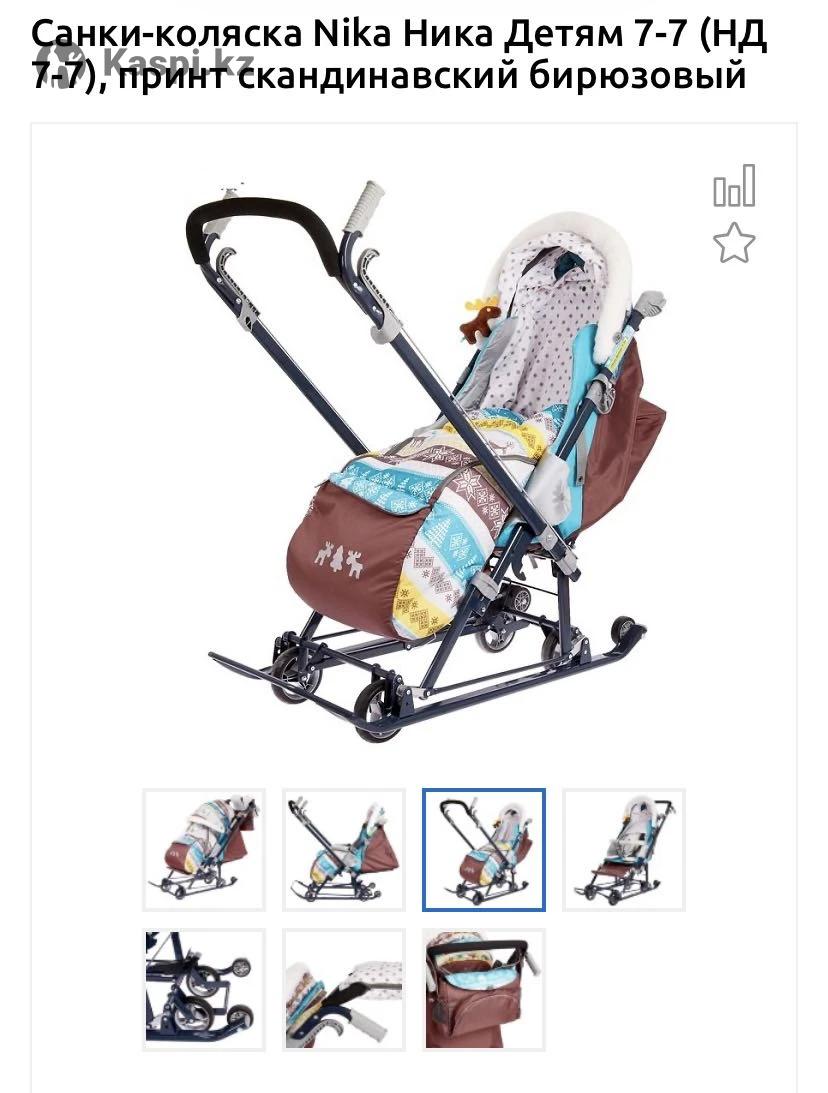Select fourth thumbnail without leg cover
The height and width of the screenshot is (1093, 828).
click(624, 849)
